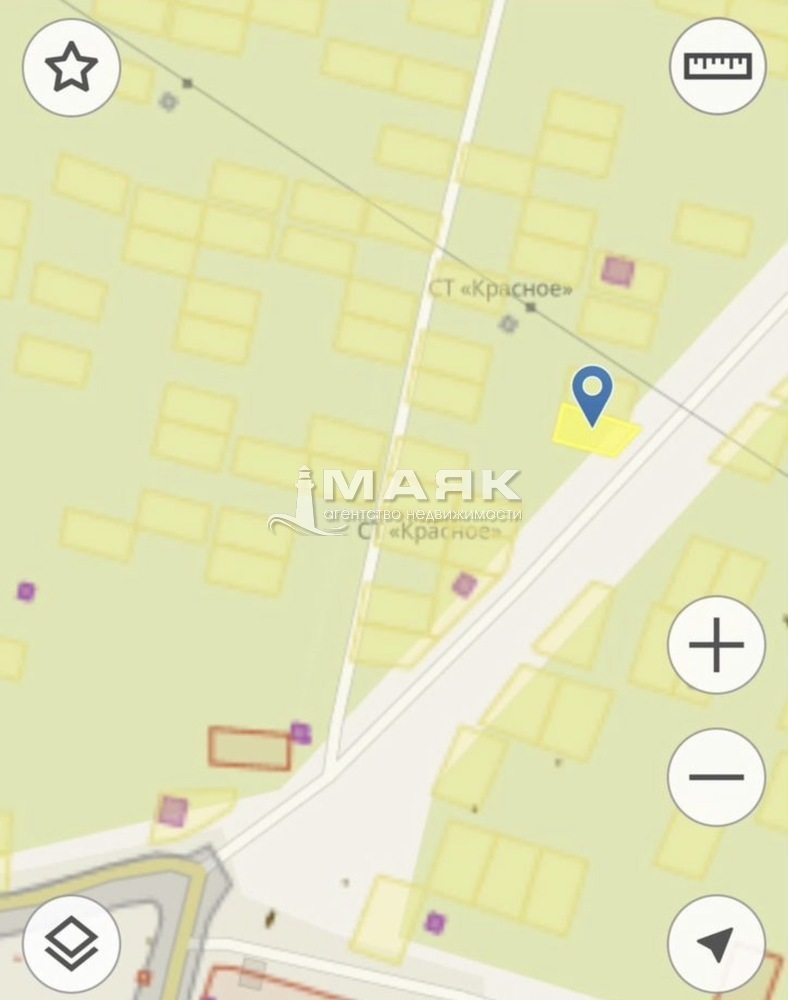Center the map on my location
This screenshot has width=788, height=1000.
click(x=716, y=943)
